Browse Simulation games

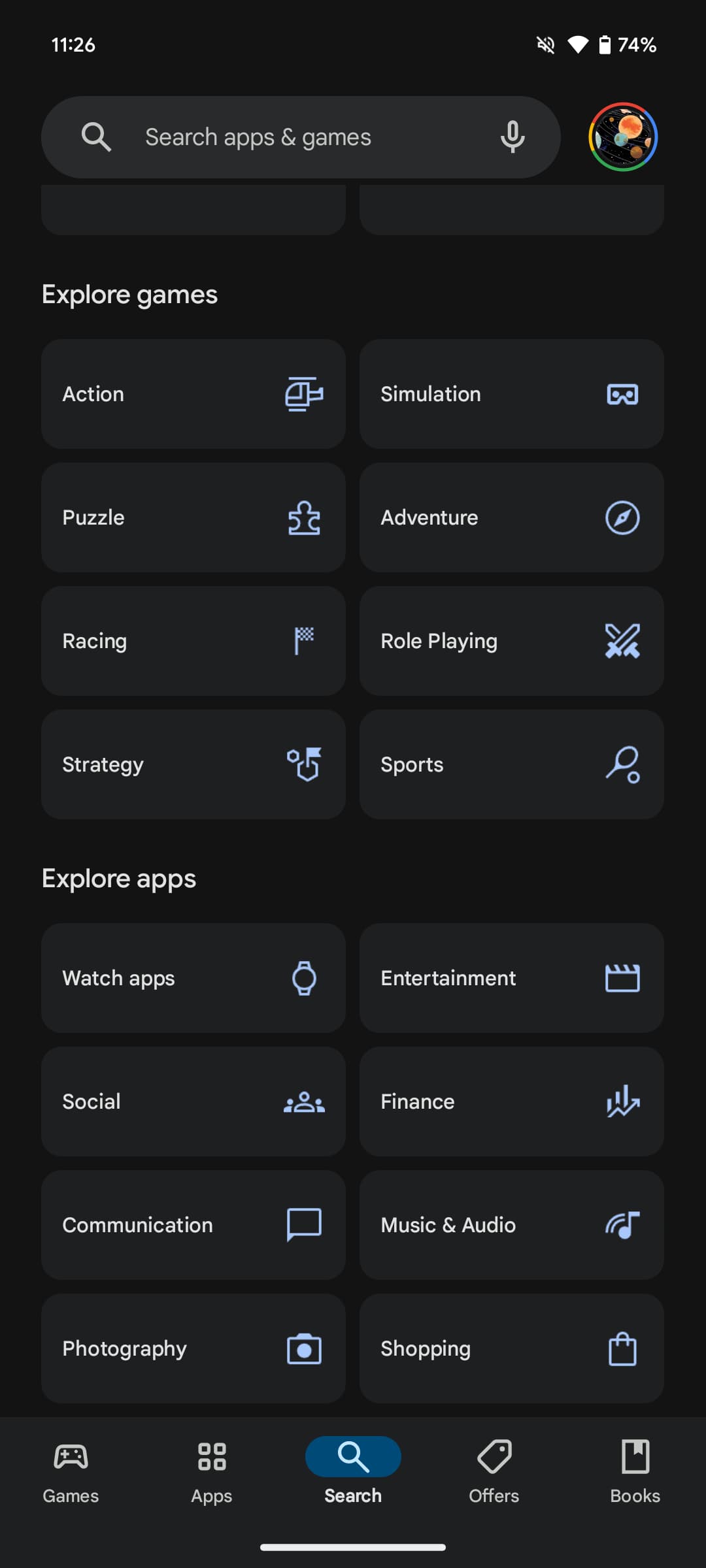(512, 394)
